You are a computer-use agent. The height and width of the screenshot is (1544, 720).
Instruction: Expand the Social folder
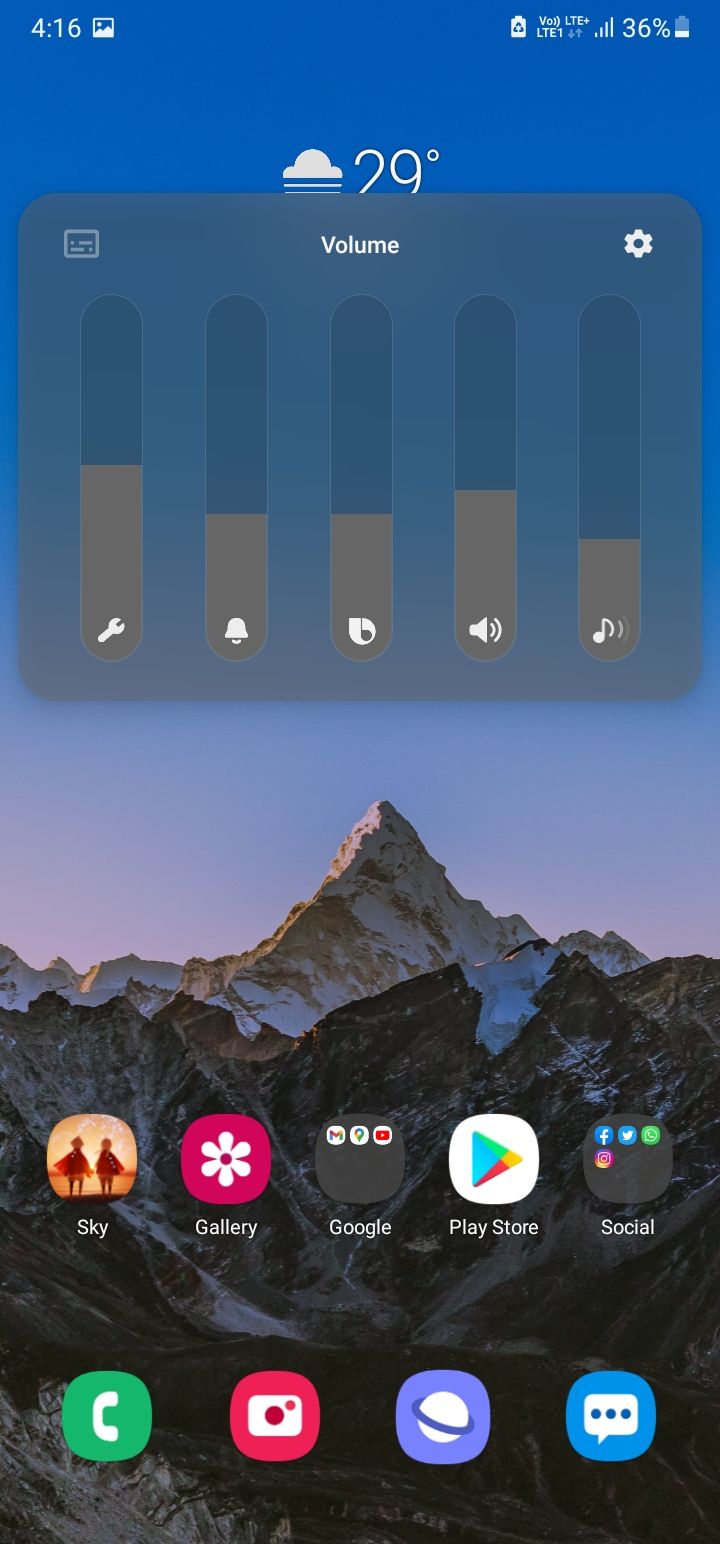[x=628, y=1159]
